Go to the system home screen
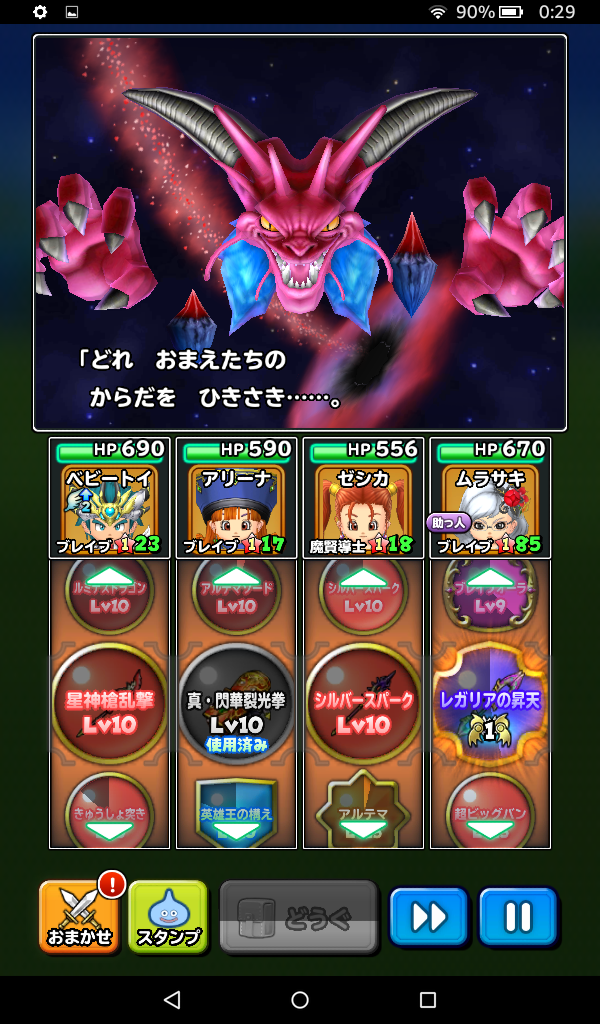This screenshot has width=600, height=1024. pos(300,1000)
